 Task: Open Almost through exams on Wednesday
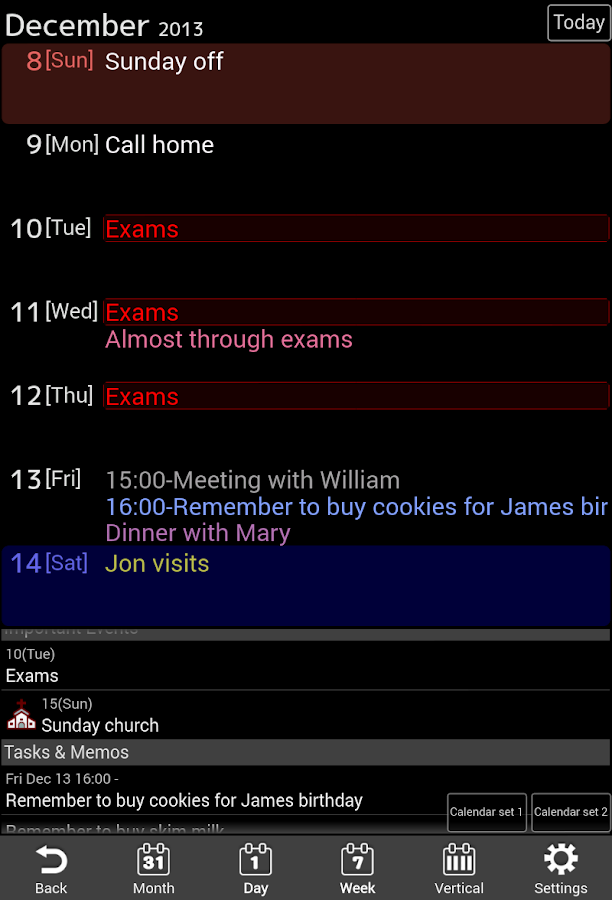tap(229, 340)
